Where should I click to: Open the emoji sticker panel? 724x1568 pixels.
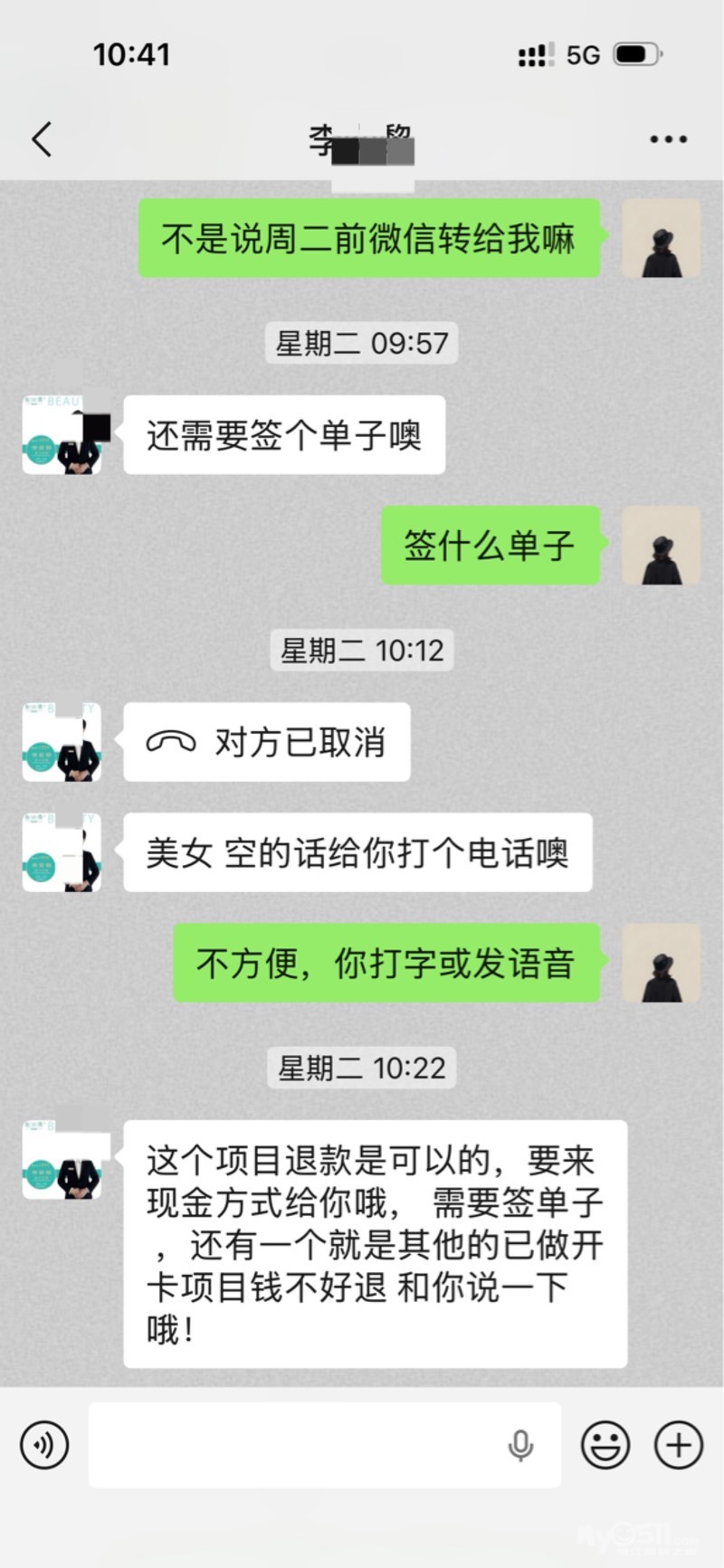(605, 1445)
